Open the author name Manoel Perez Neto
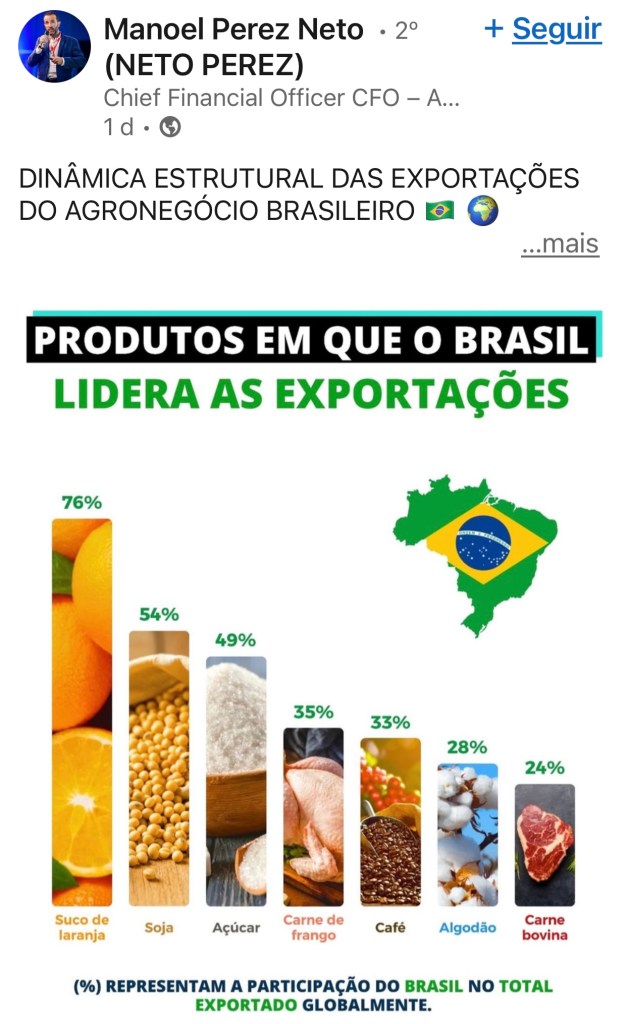Screen dimensions: 627x1024 click(x=233, y=30)
